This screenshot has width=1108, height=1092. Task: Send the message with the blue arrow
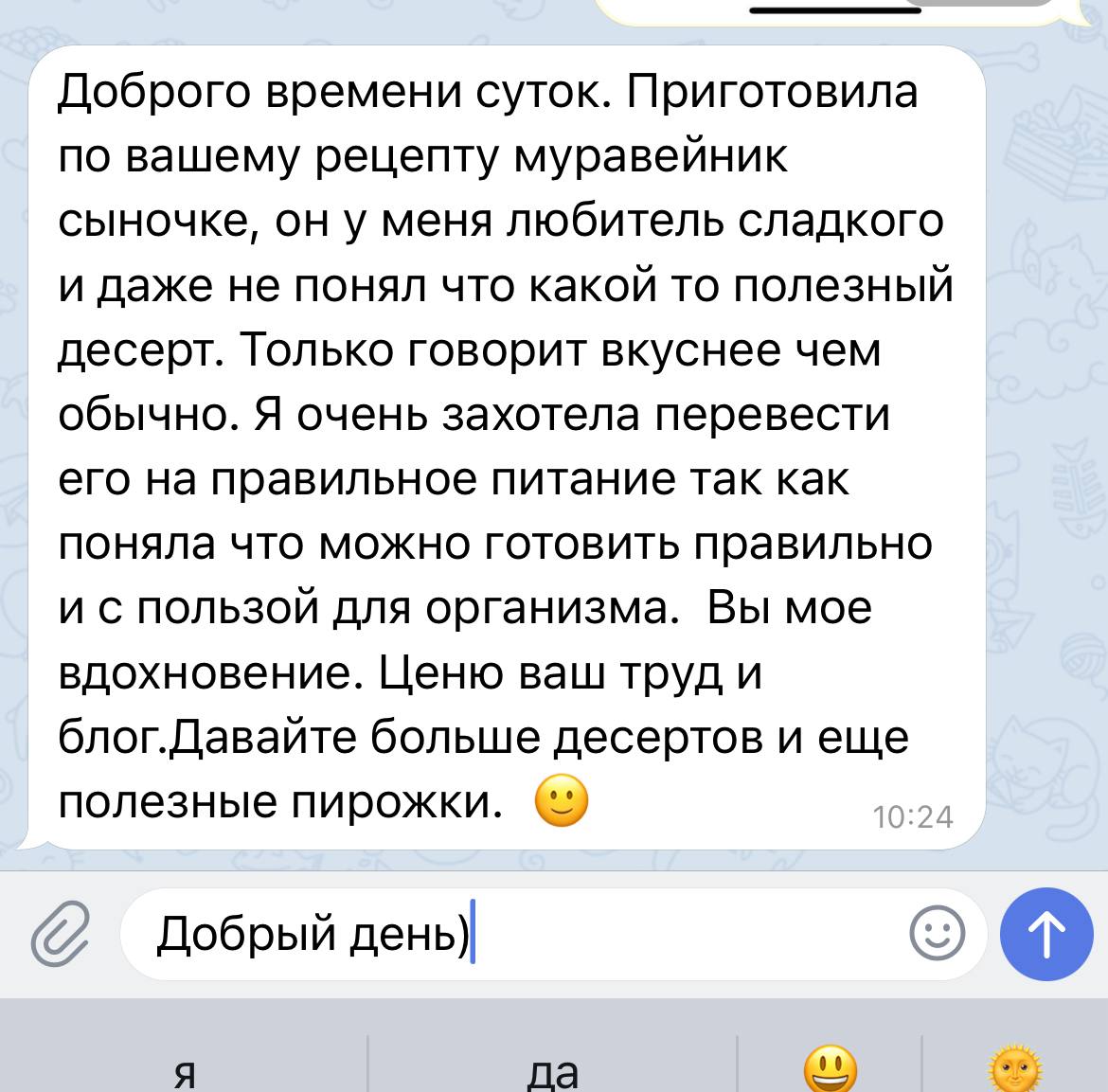[x=1046, y=934]
